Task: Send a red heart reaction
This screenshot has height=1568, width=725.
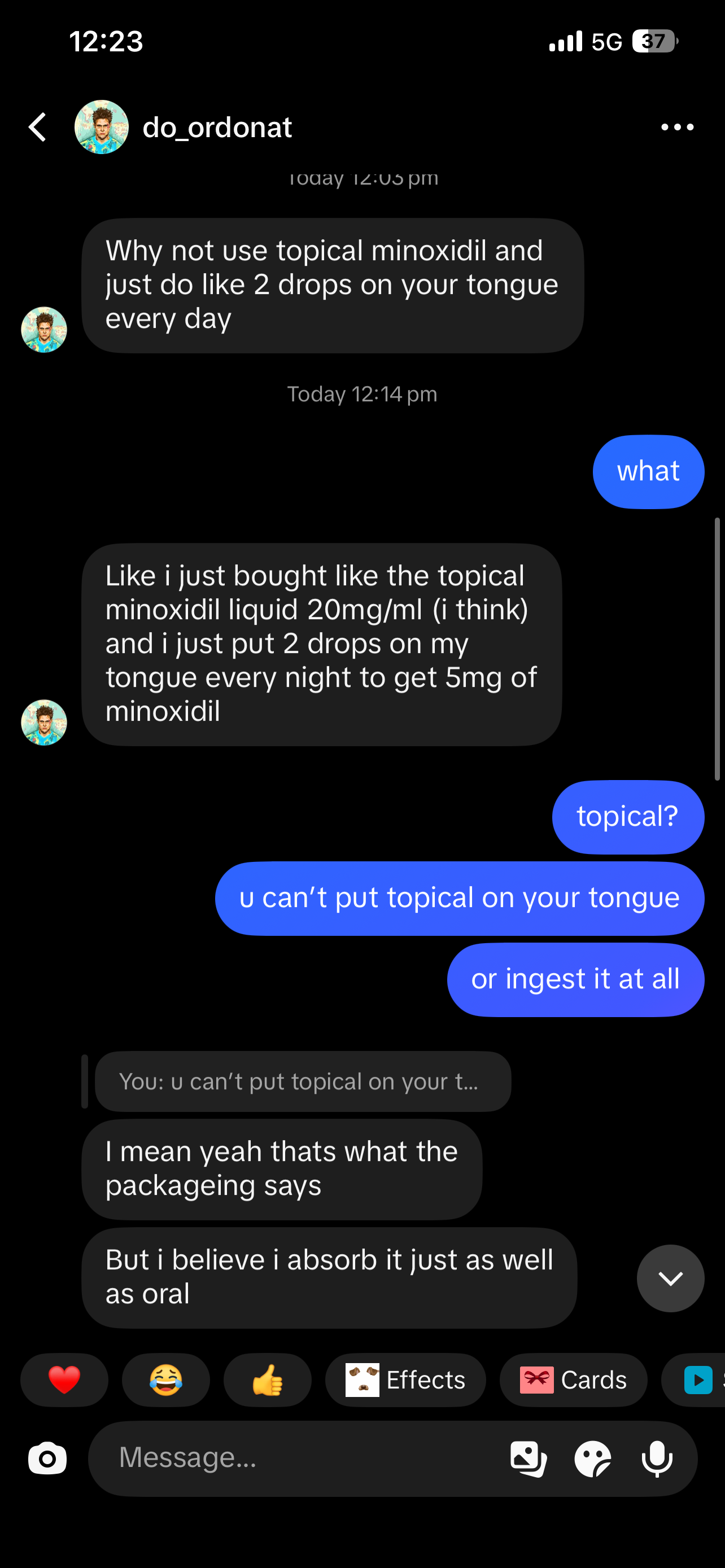Action: coord(64,1380)
